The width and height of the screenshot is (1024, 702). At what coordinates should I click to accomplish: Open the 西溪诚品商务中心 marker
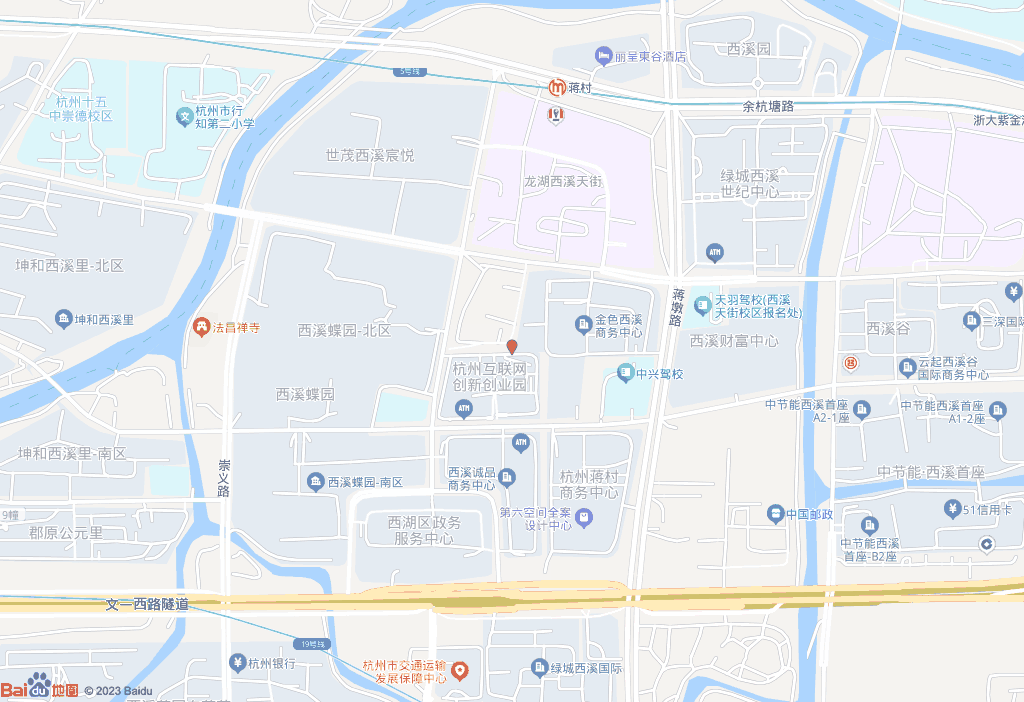507,478
